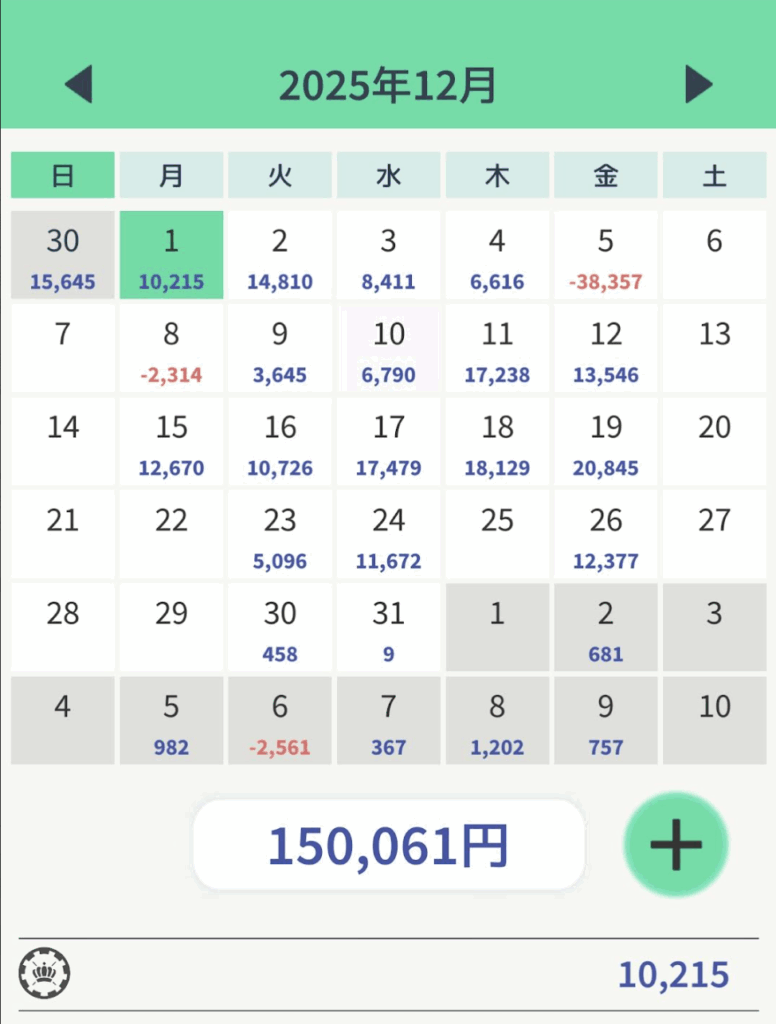Select November 30 showing 15,645
The width and height of the screenshot is (776, 1024).
[63, 255]
